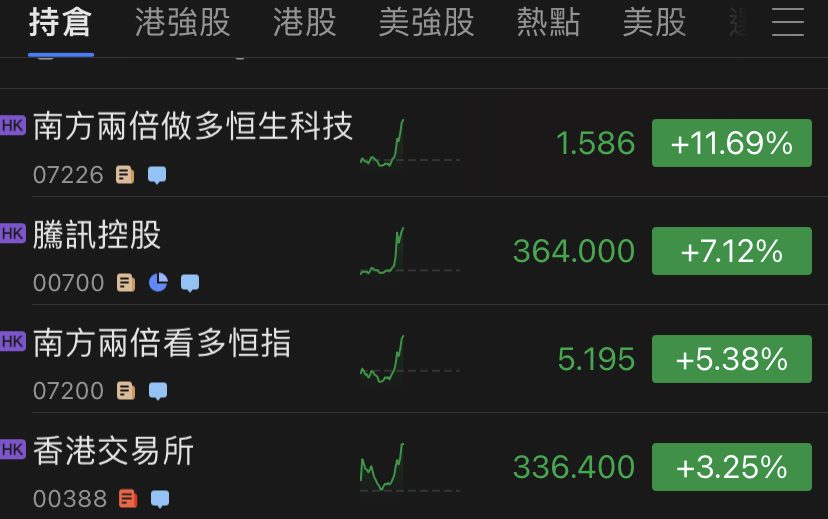Open 南方兩倍看多恒指 stock details

pos(162,343)
